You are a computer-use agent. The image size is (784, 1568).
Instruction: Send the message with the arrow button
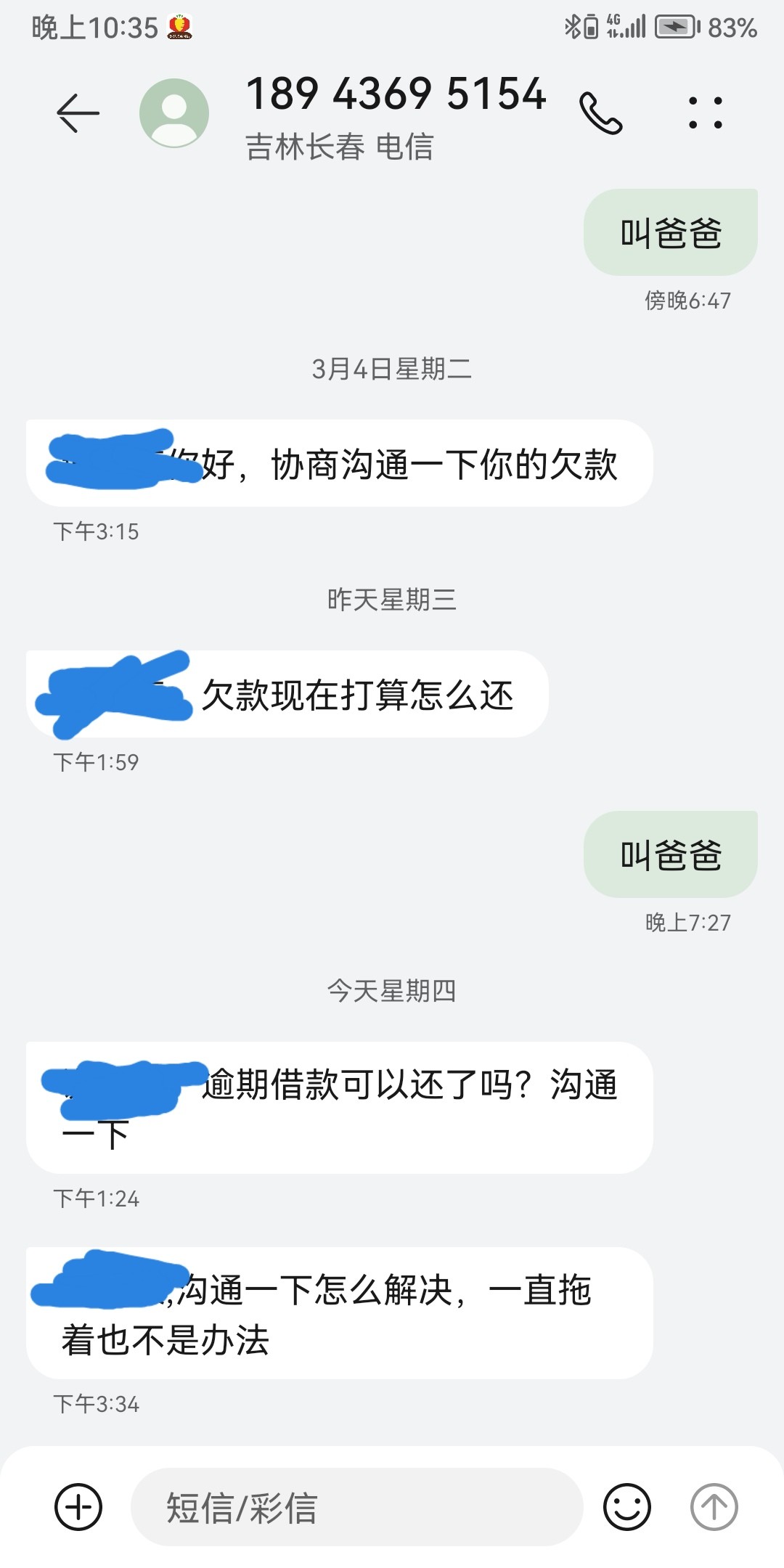point(714,1507)
